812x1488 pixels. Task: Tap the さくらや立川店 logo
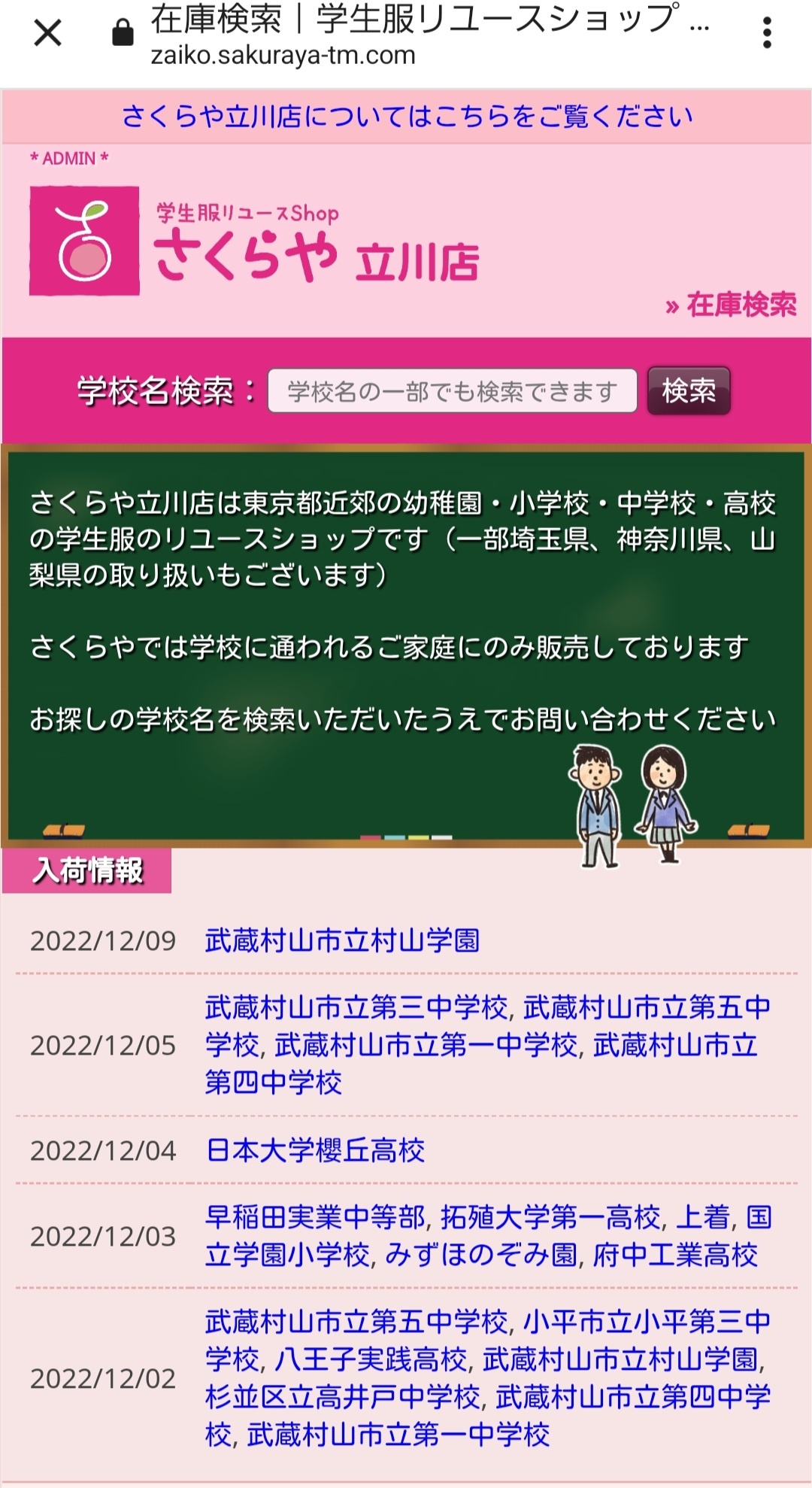[x=254, y=241]
